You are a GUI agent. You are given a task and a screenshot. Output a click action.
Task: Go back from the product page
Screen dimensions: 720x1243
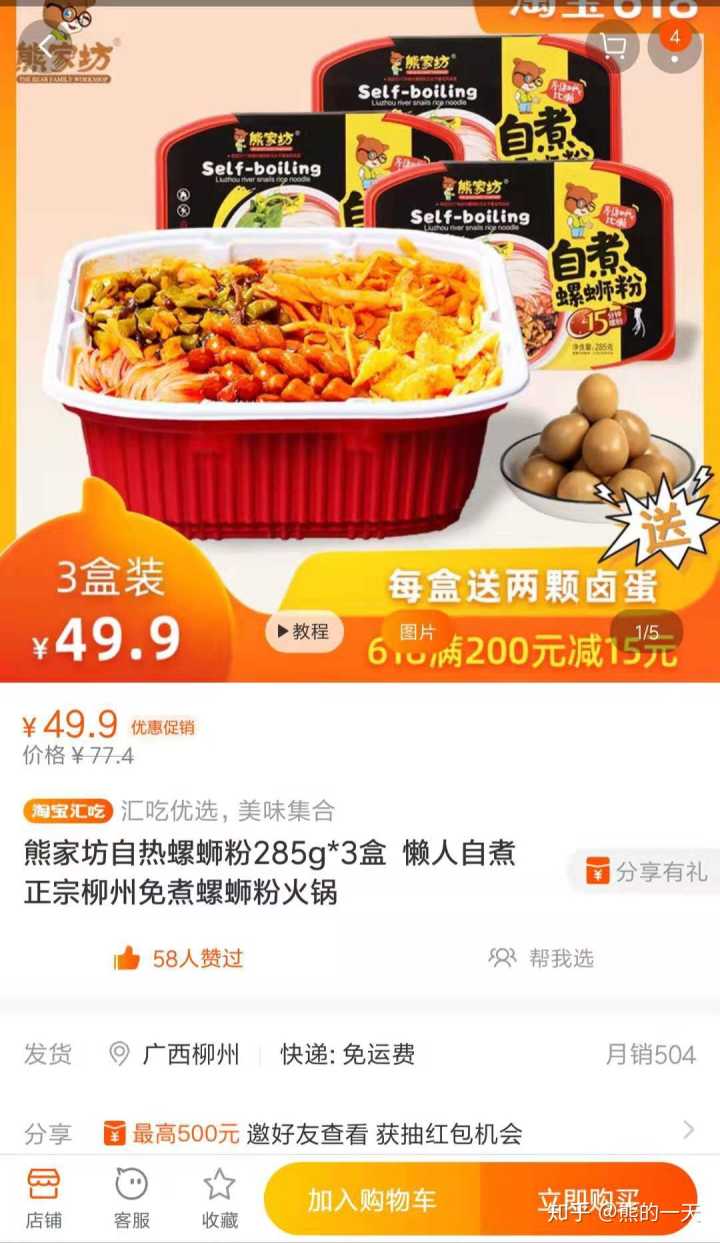[x=44, y=45]
